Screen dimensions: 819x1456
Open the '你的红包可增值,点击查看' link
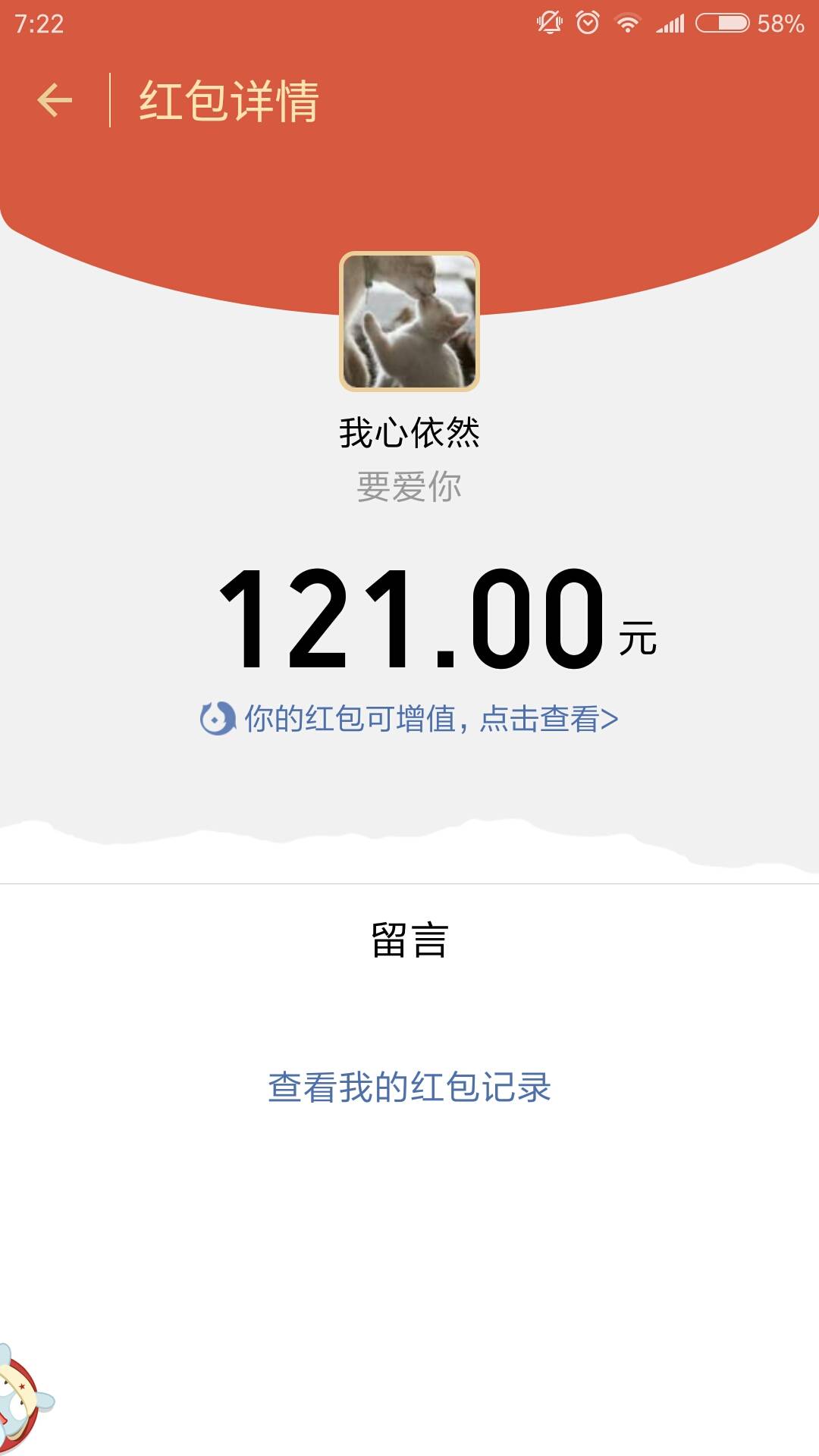(x=409, y=719)
